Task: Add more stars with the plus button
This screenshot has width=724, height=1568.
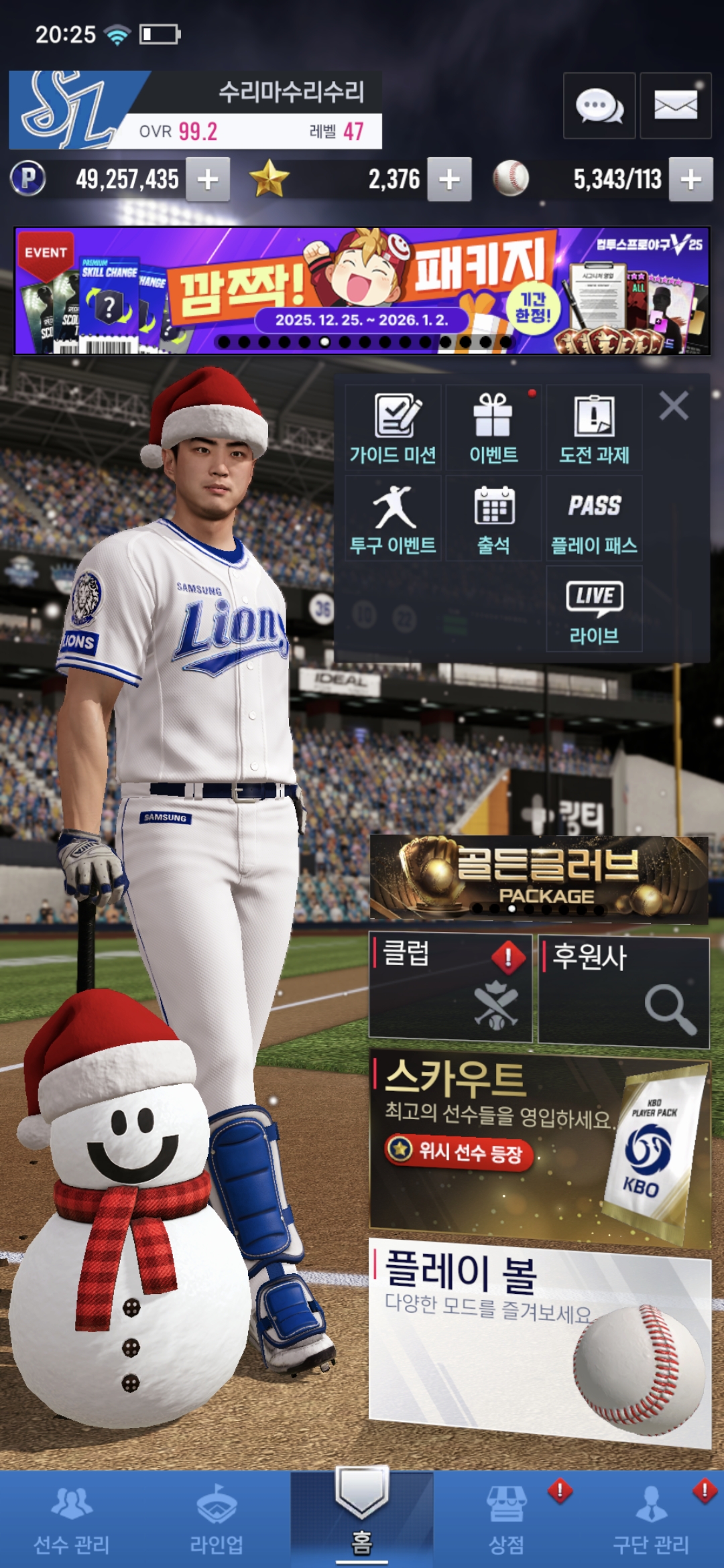Action: coord(449,179)
